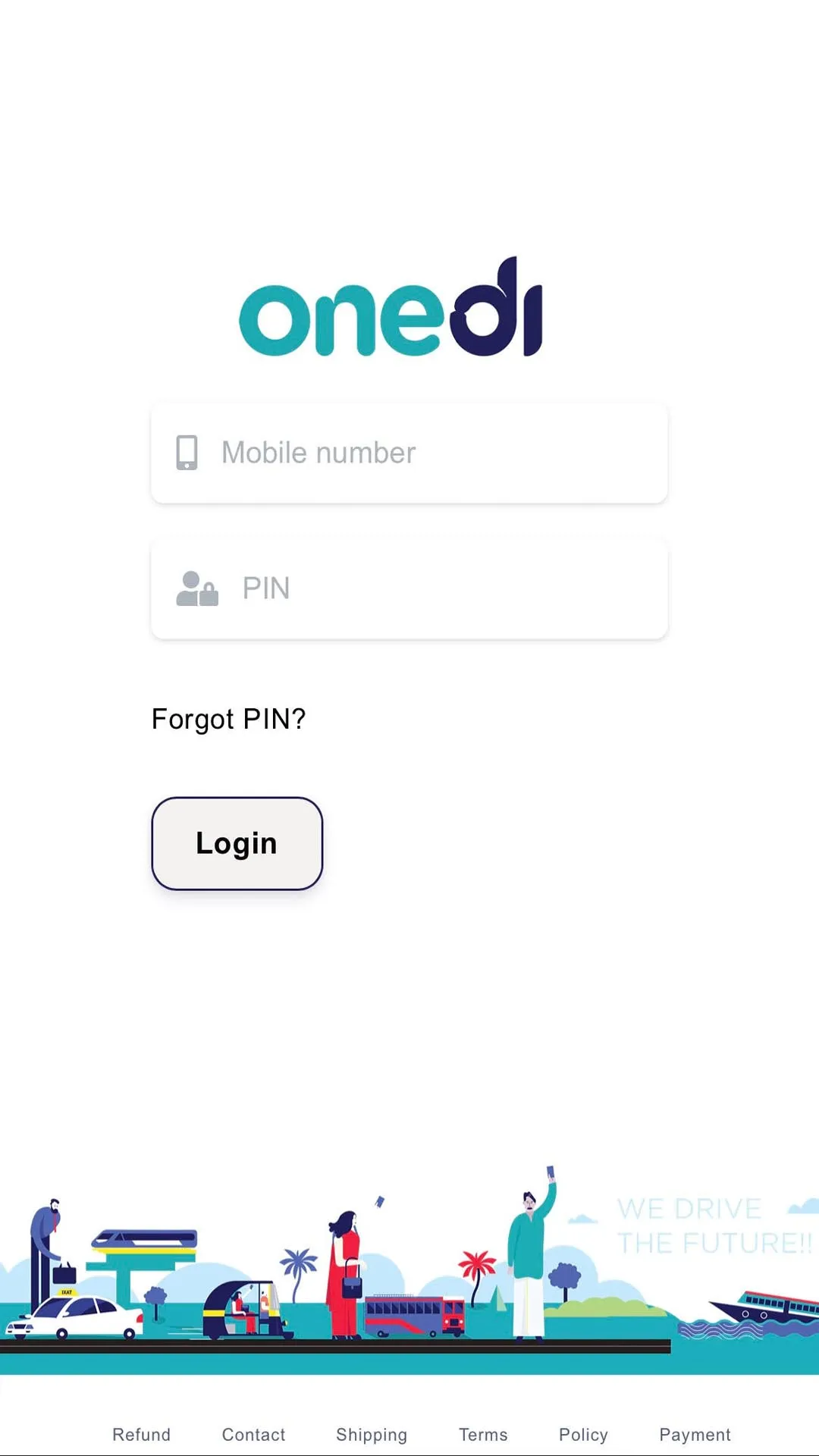Open the Refund footer link
This screenshot has height=1456, width=819.
pyautogui.click(x=141, y=1435)
